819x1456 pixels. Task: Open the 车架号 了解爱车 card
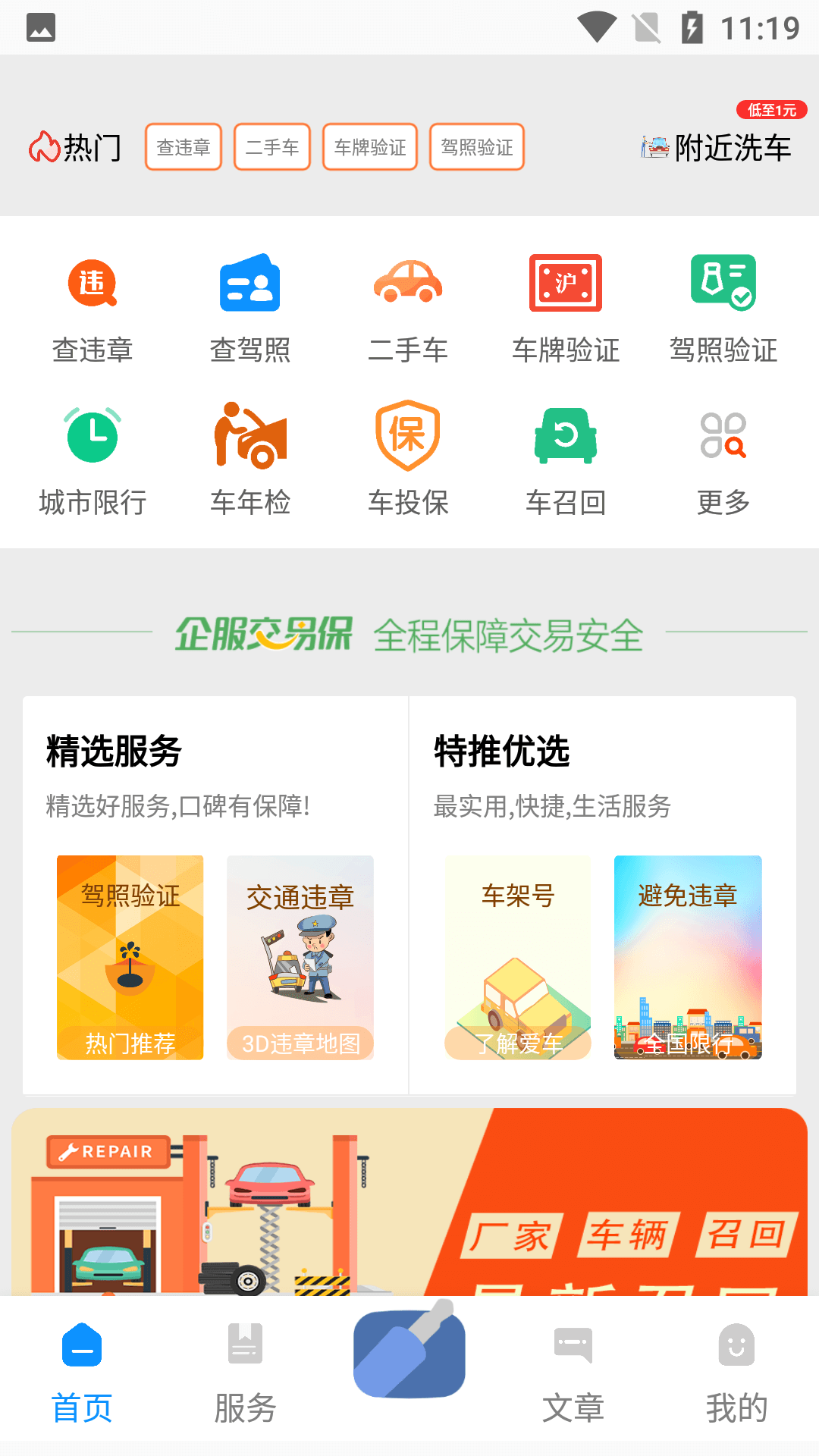pos(518,957)
